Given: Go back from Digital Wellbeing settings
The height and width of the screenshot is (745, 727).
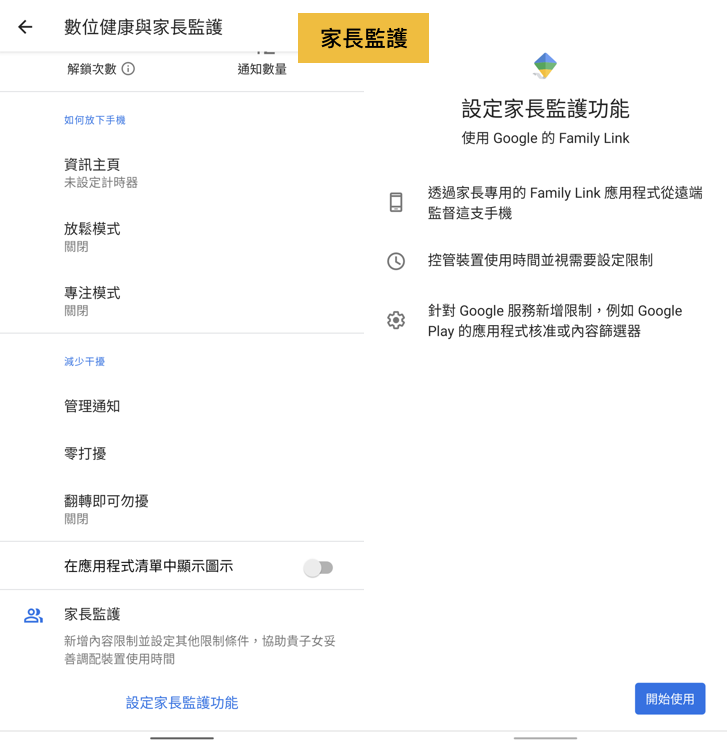Looking at the screenshot, I should 26,27.
